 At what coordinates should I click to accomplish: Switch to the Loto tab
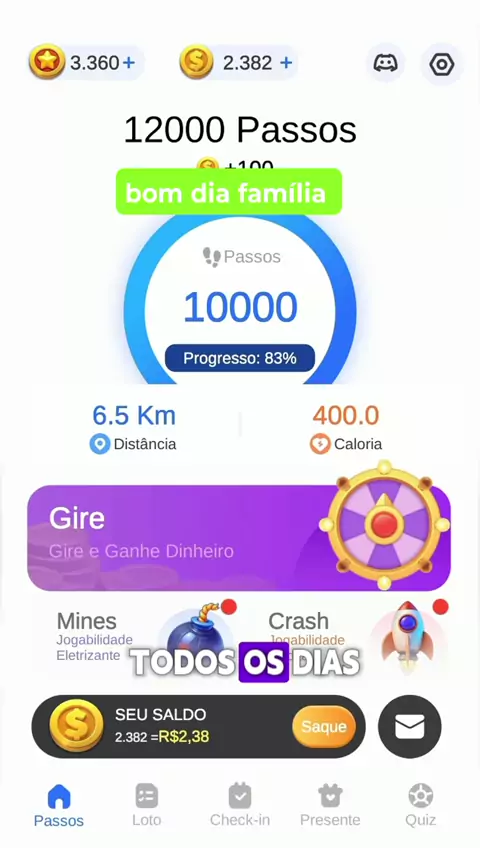coord(146,805)
